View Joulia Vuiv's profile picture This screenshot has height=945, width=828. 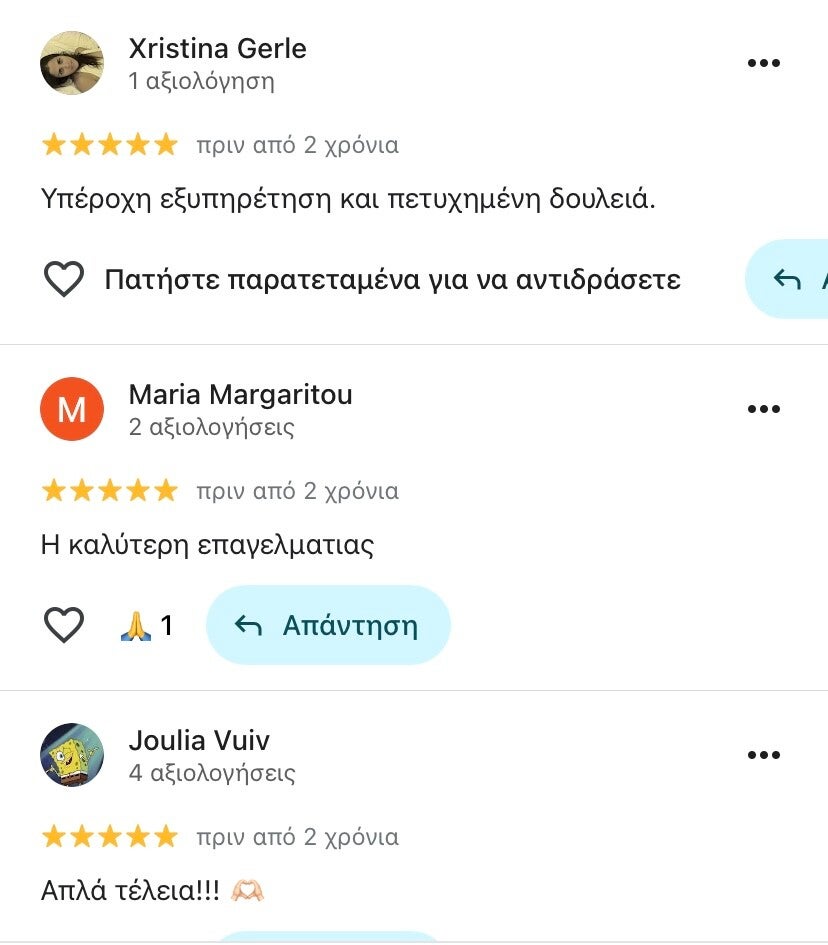pyautogui.click(x=72, y=755)
